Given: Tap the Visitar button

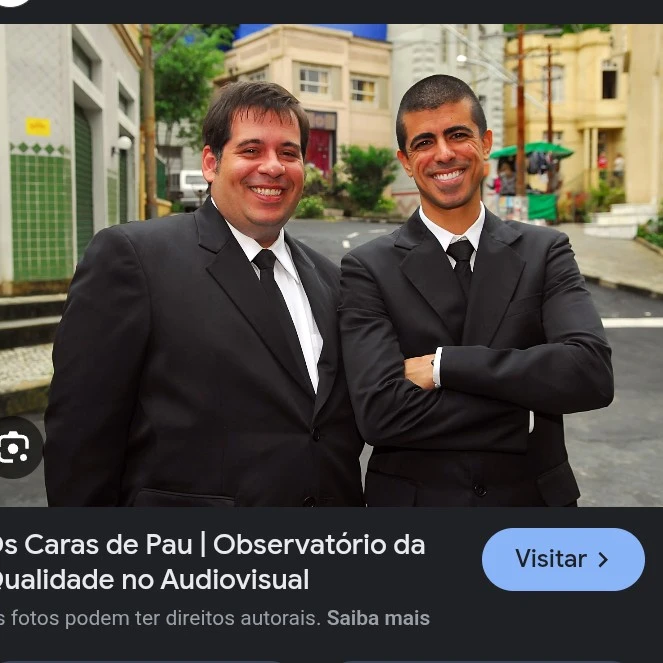Looking at the screenshot, I should 563,559.
